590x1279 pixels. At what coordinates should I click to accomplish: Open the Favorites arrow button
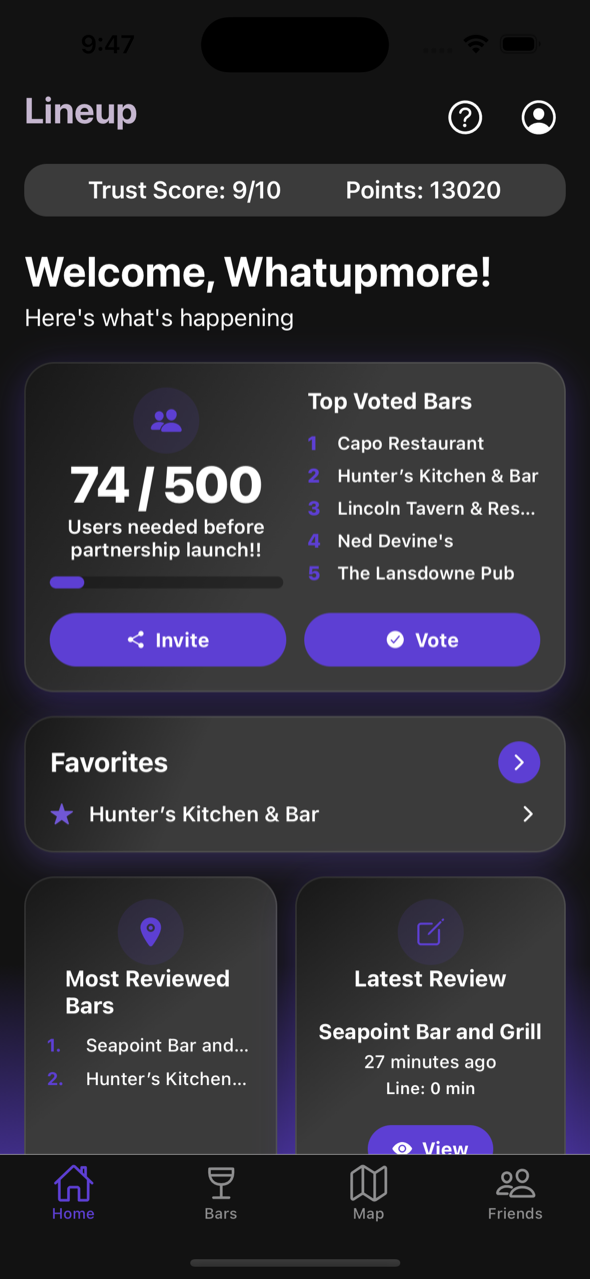[519, 763]
